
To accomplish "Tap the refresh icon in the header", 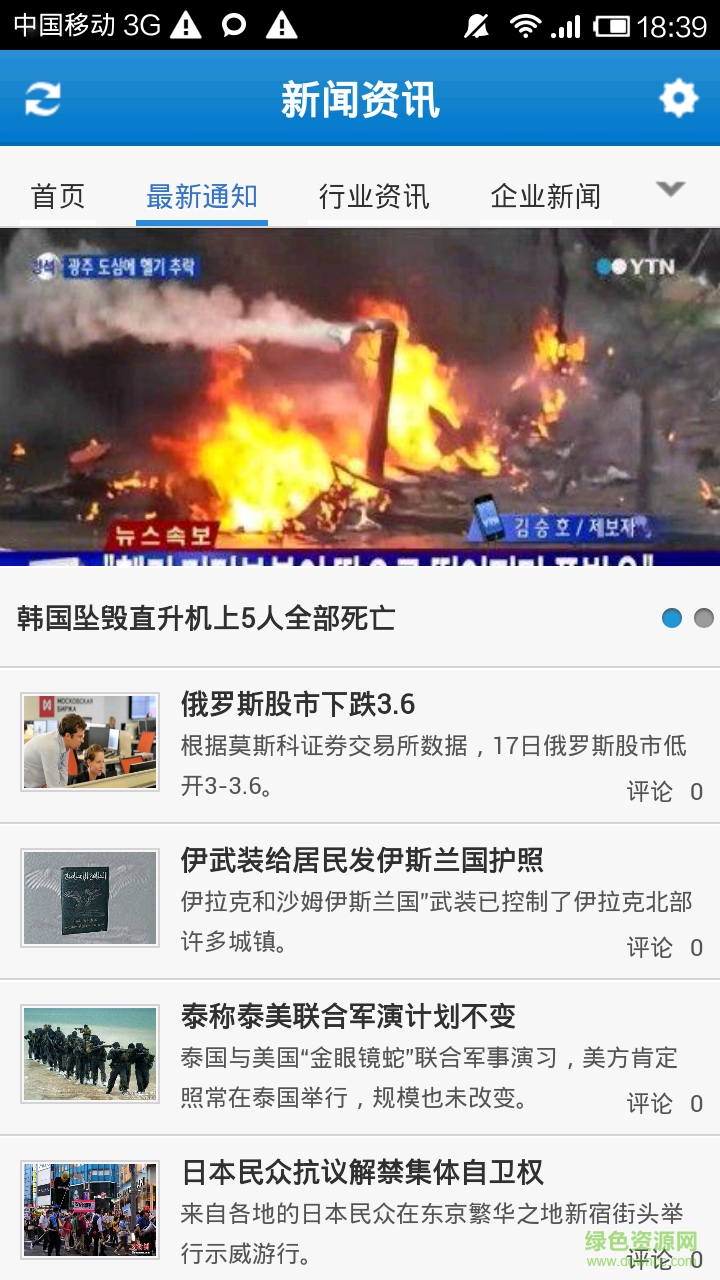I will [43, 99].
